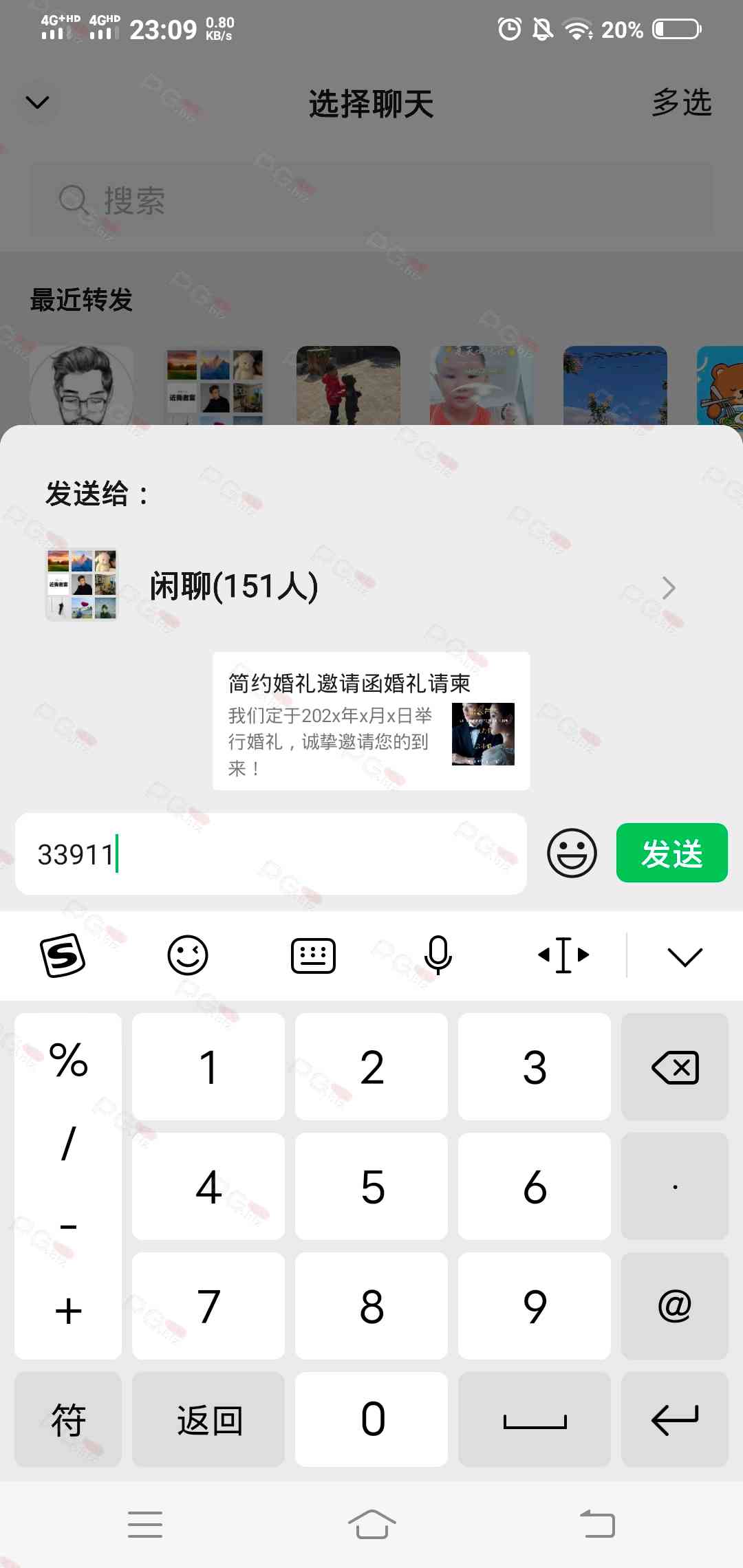The height and width of the screenshot is (1568, 743).
Task: Open the cursor movement tool
Action: click(x=563, y=955)
